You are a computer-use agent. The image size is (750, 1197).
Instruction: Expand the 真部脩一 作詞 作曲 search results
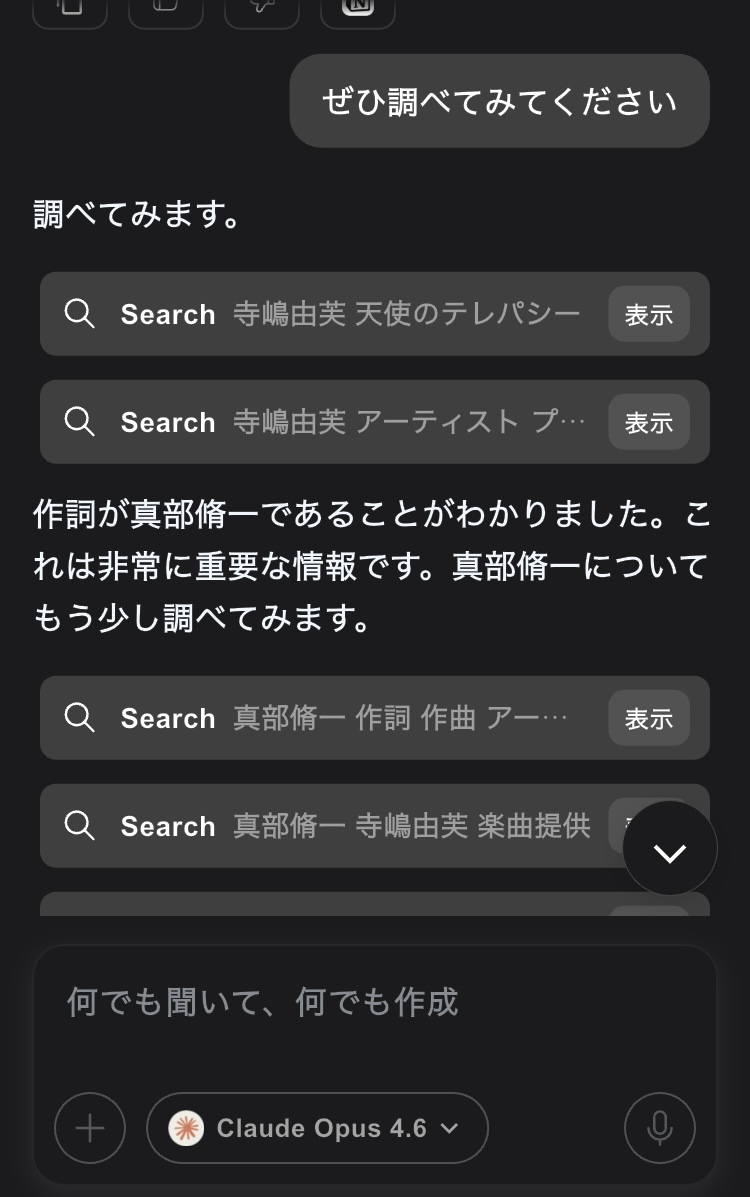(x=648, y=718)
